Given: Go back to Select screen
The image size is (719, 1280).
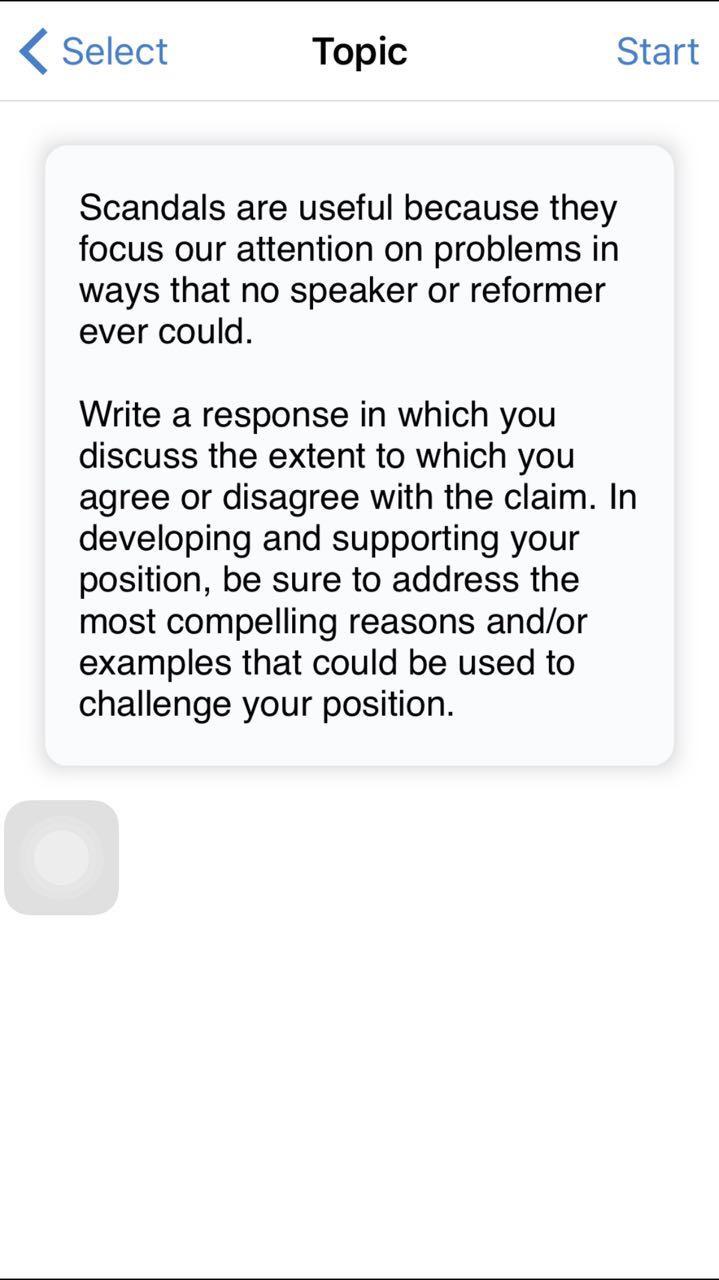Looking at the screenshot, I should point(94,51).
